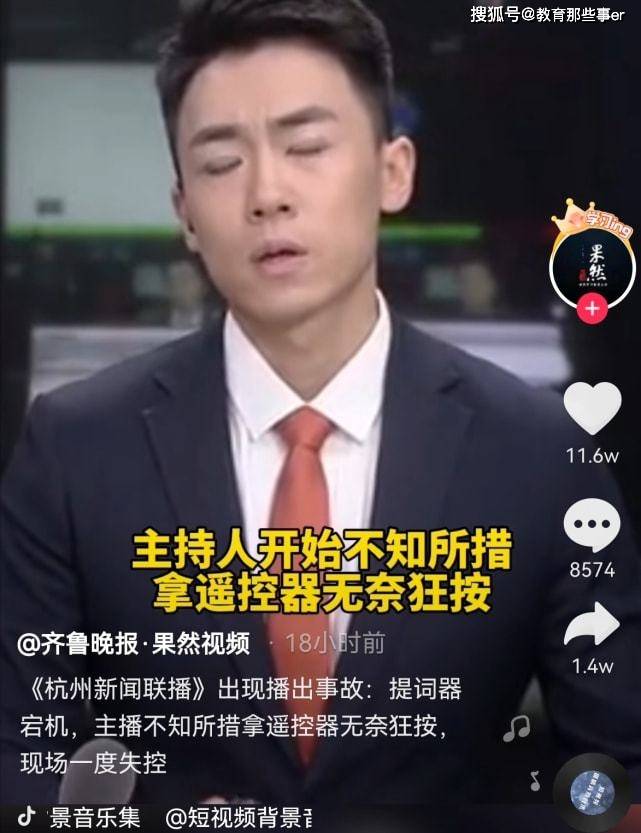Like this video
Screen dimensions: 641x833
[592, 408]
